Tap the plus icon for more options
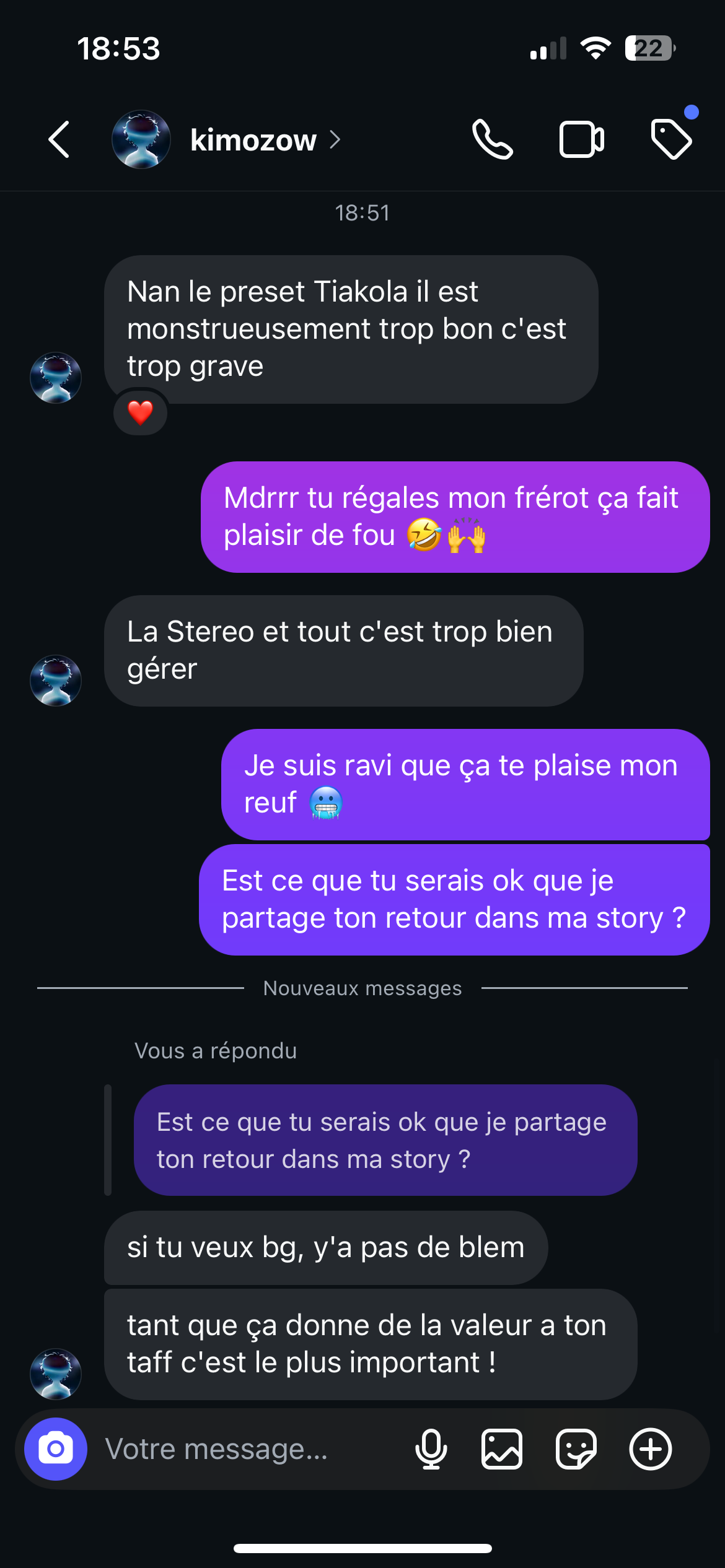 (651, 1449)
